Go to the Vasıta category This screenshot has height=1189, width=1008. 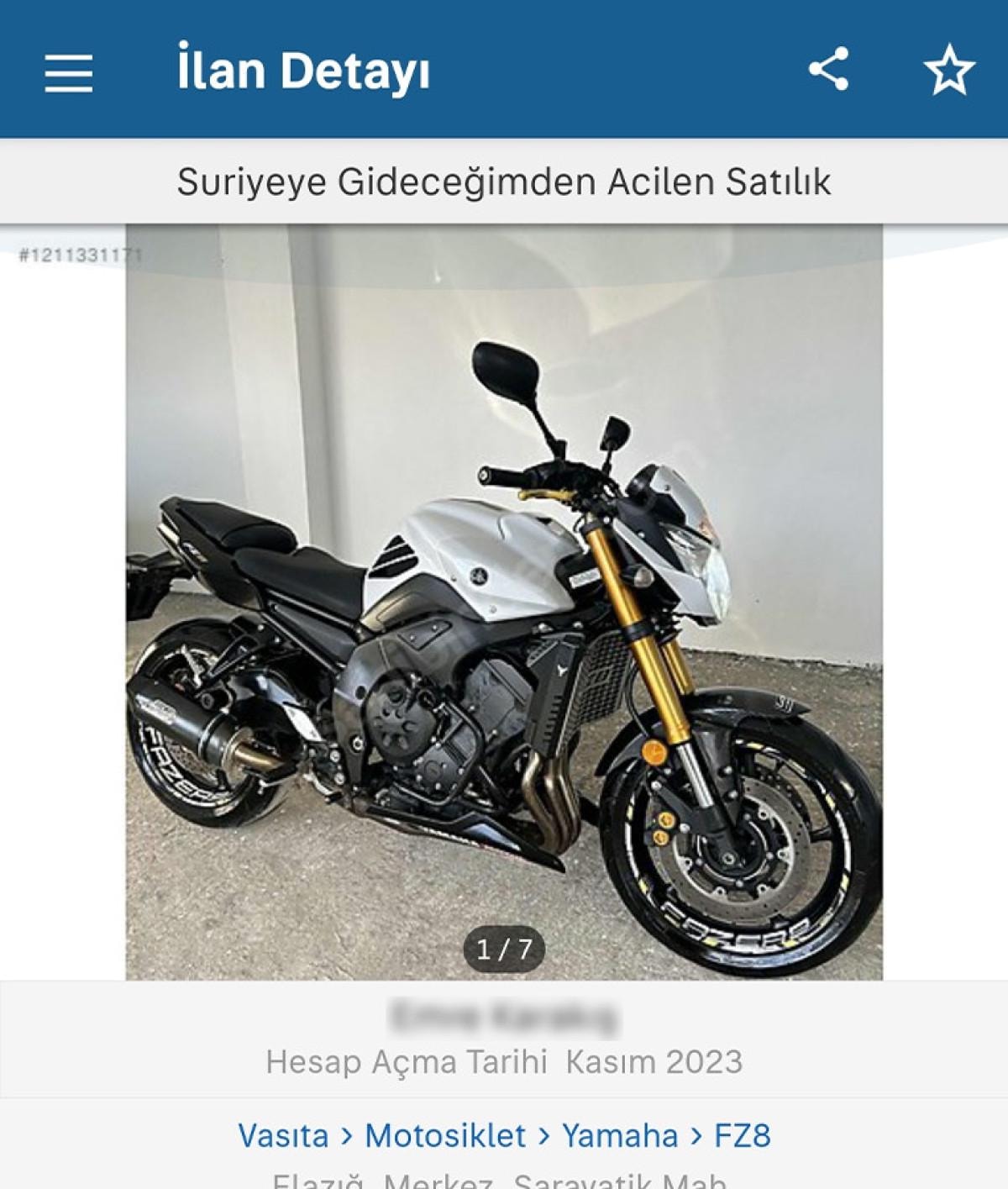coord(283,1136)
